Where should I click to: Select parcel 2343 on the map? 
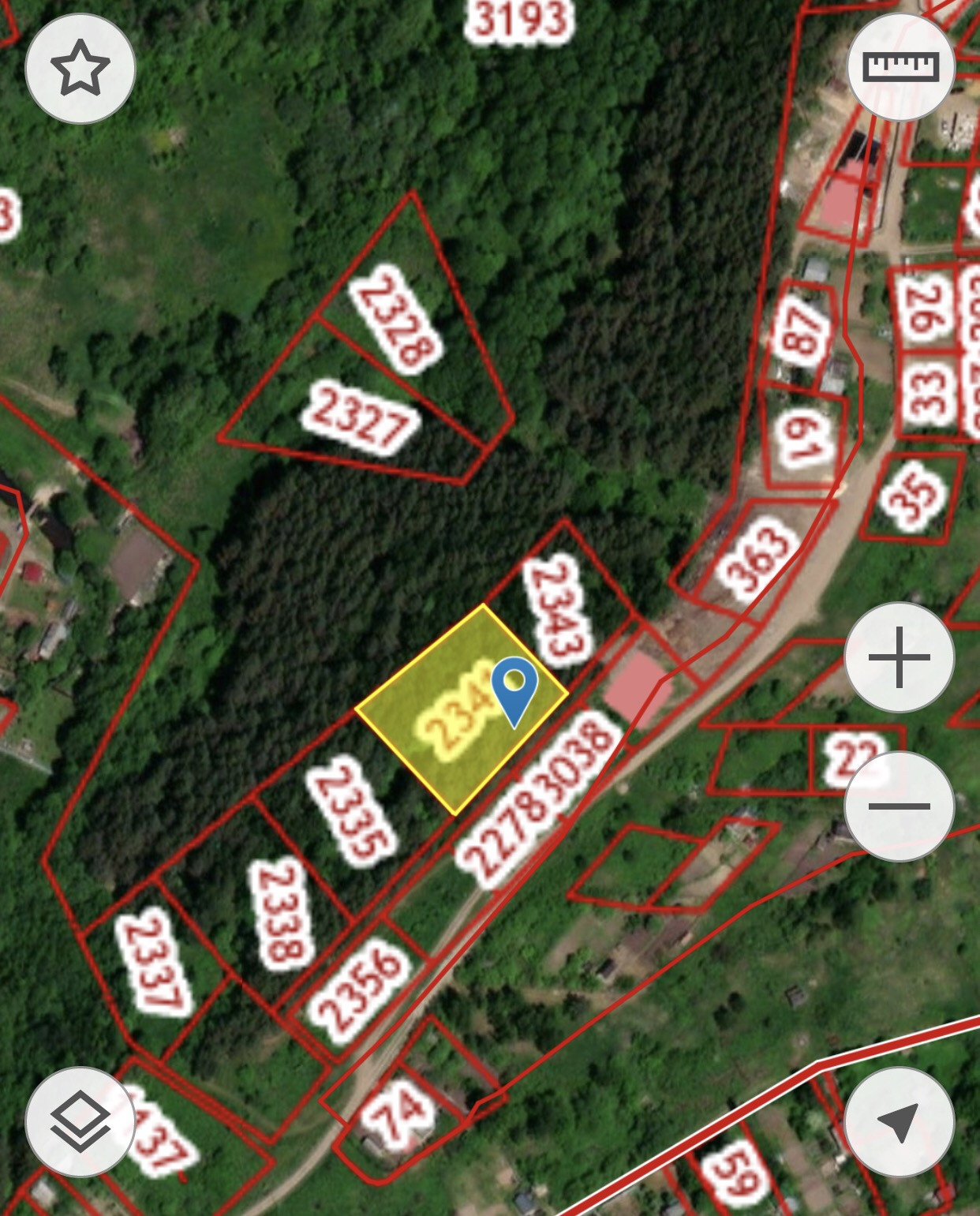559,607
